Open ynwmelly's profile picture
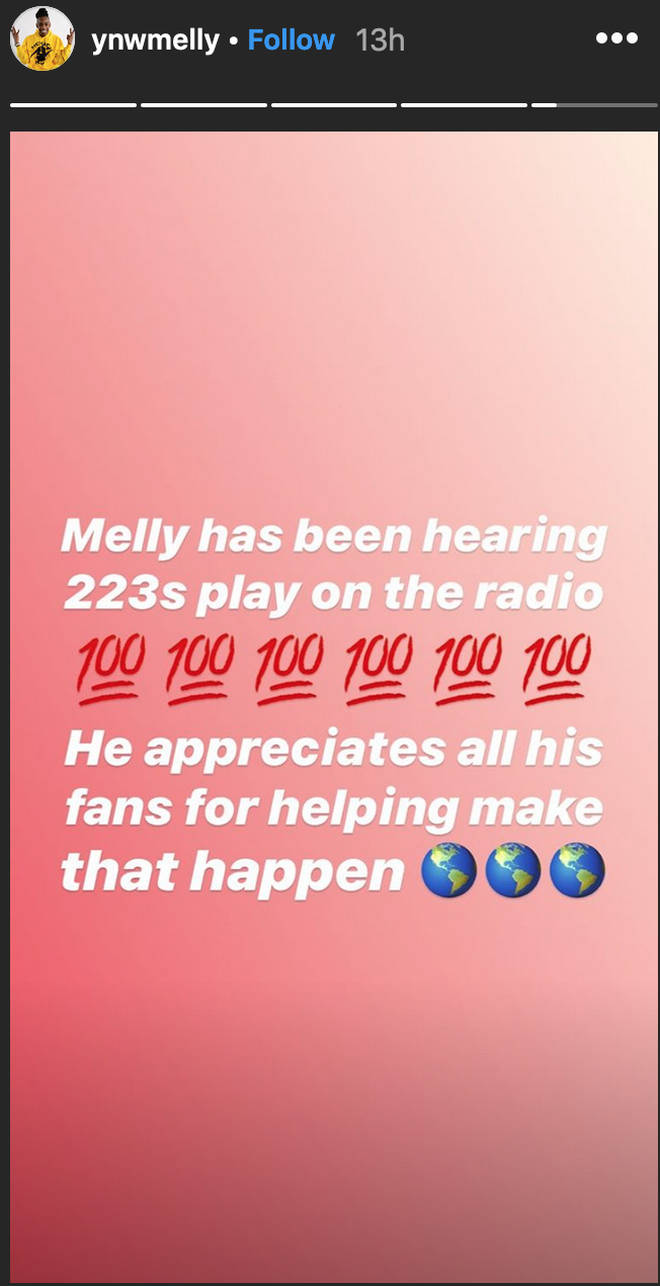660x1286 pixels. pyautogui.click(x=42, y=39)
